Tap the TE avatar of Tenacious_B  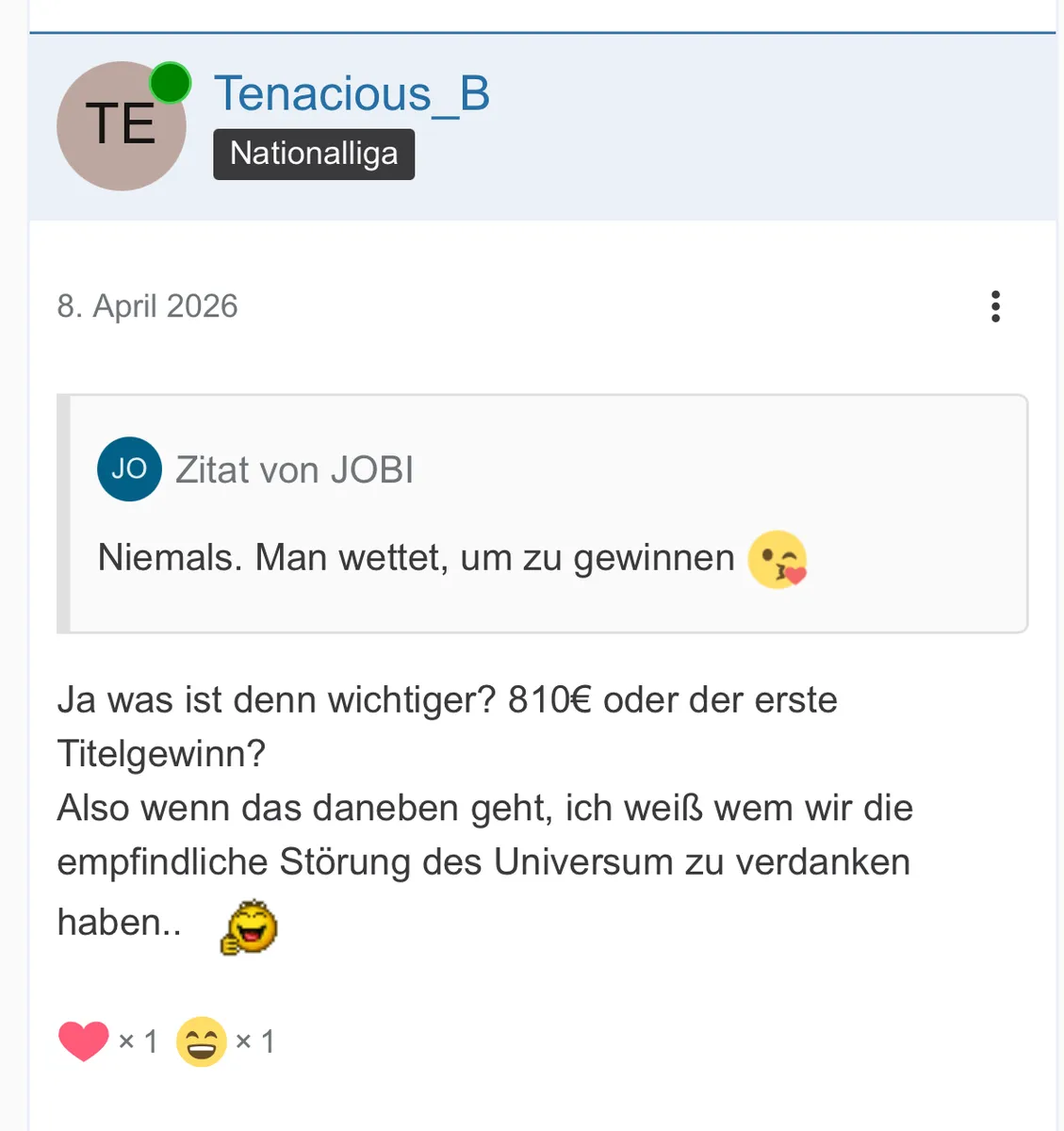pyautogui.click(x=121, y=126)
